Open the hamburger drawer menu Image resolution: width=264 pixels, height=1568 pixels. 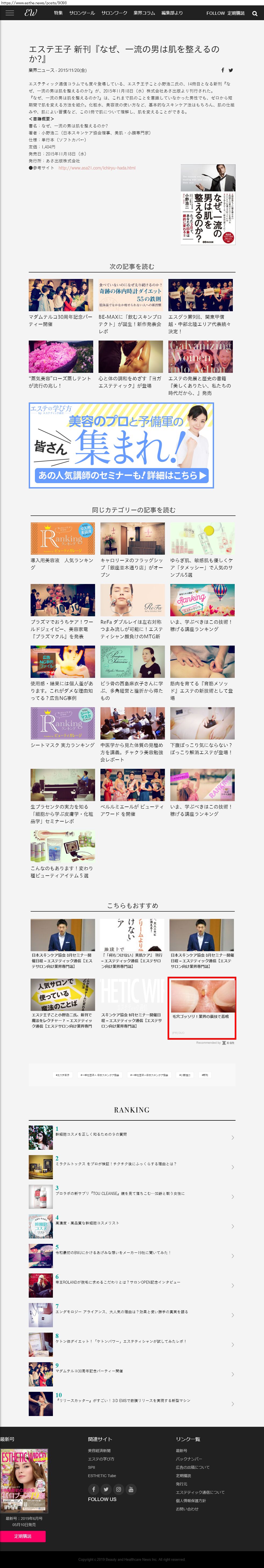coord(9,13)
